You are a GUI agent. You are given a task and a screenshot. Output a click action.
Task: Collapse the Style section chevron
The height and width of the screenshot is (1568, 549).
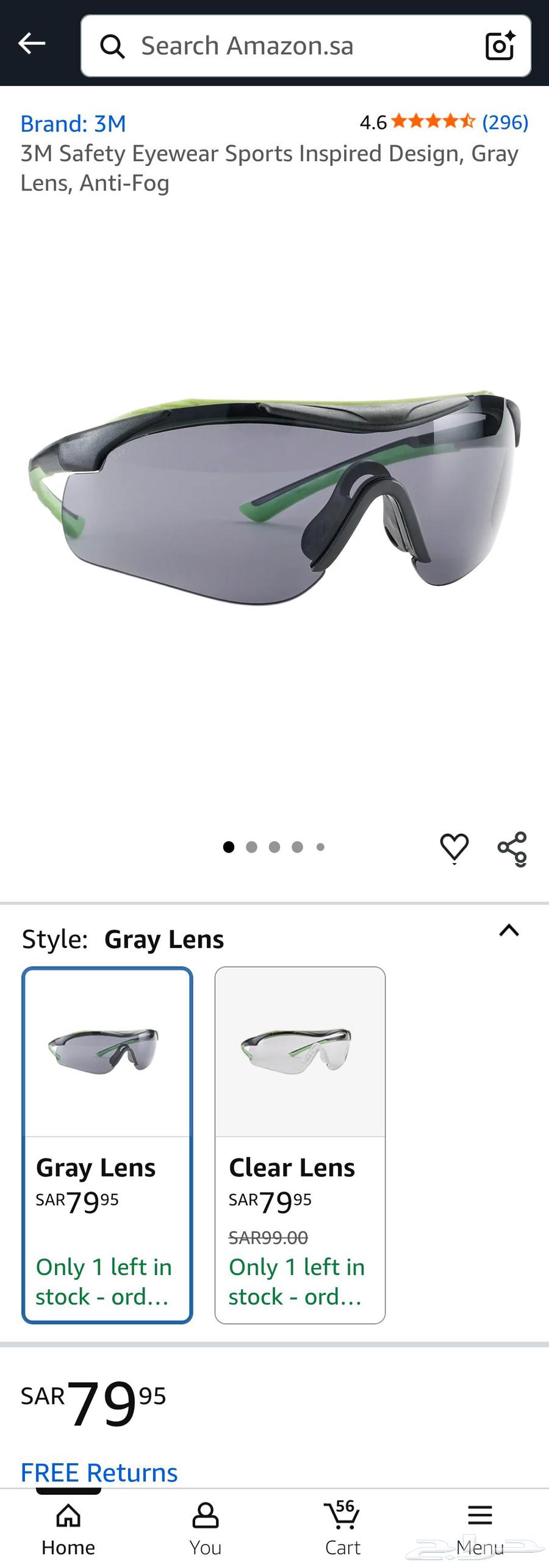509,931
